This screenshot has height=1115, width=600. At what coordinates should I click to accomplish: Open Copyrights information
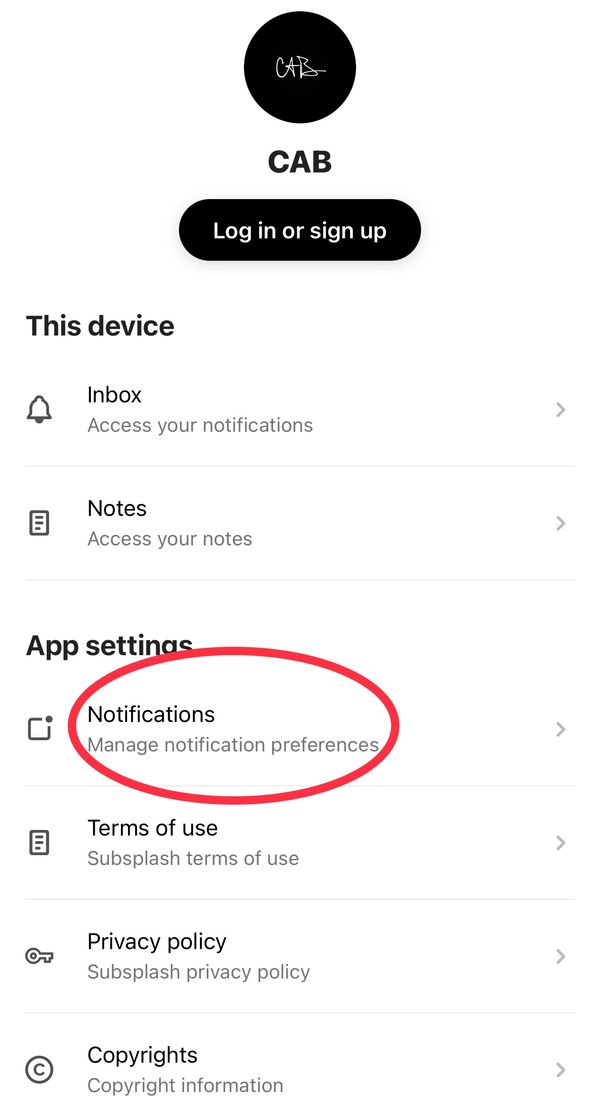click(x=299, y=1069)
